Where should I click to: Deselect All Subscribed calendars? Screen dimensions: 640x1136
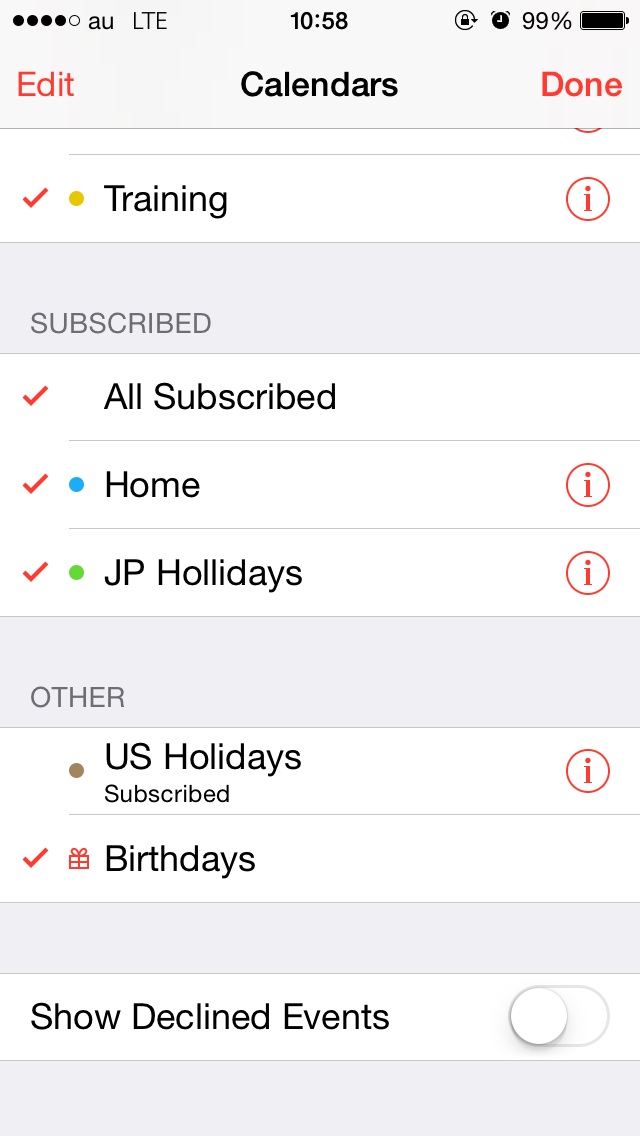coord(320,397)
